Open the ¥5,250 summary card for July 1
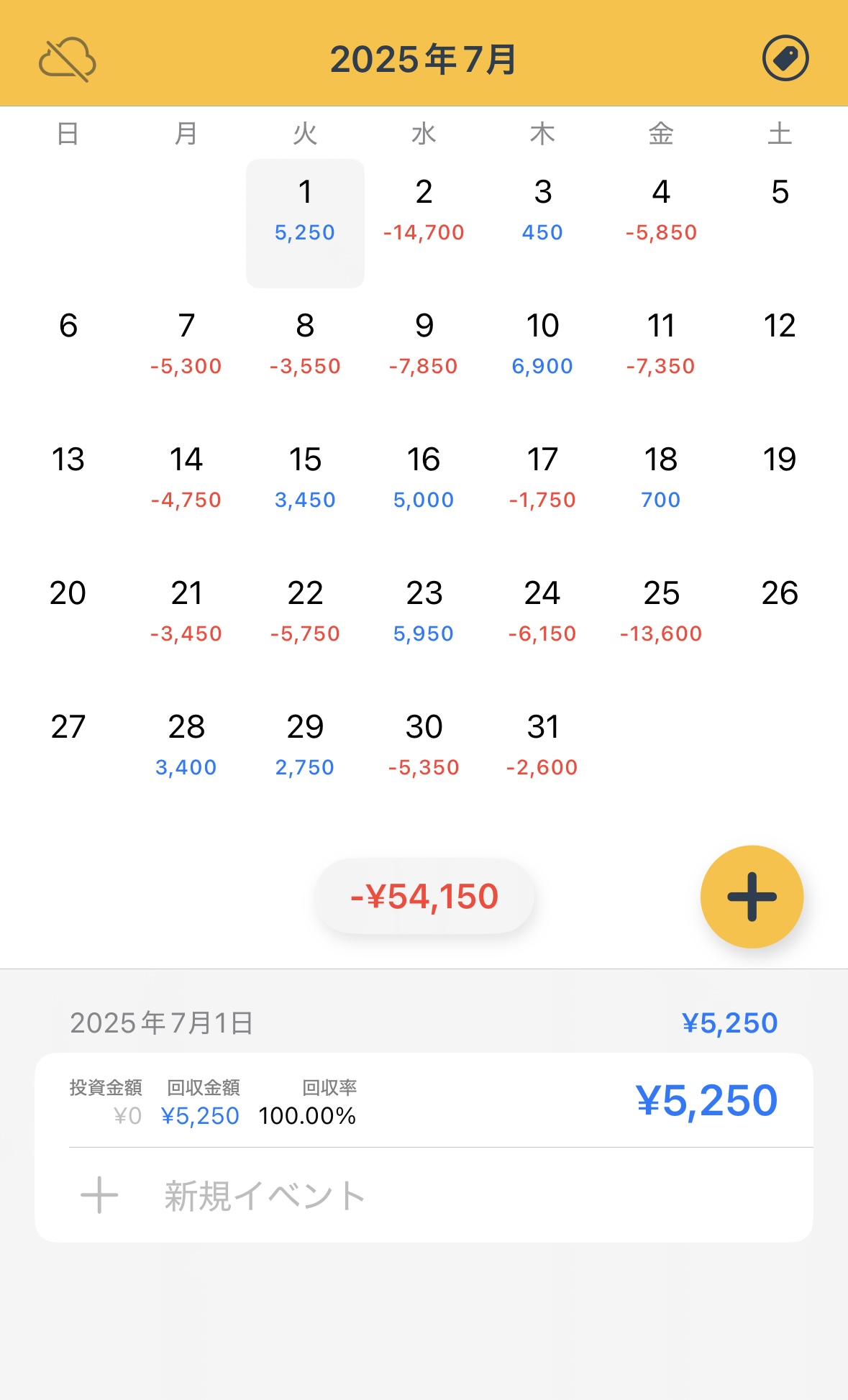Screen dimensions: 848x1400 pyautogui.click(x=424, y=1100)
